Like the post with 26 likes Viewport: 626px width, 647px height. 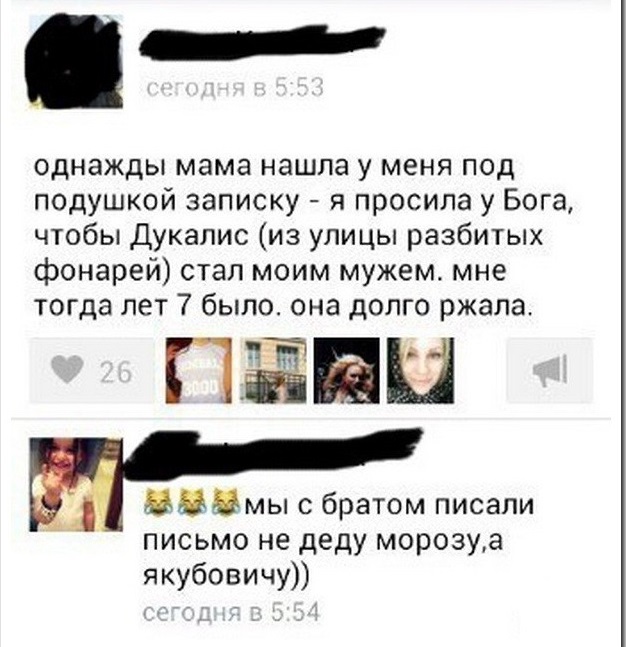click(x=91, y=371)
